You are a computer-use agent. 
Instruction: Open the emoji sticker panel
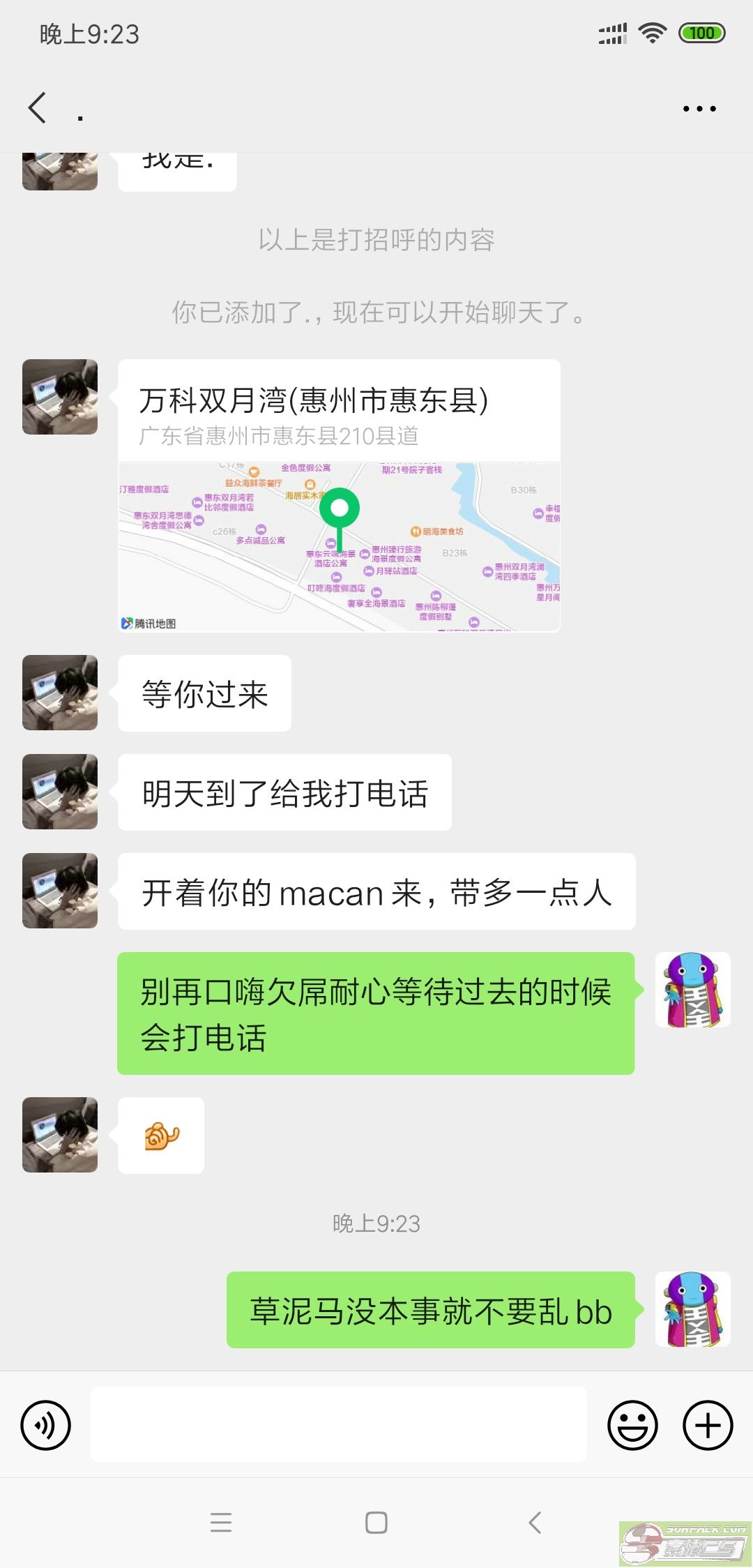point(632,1425)
